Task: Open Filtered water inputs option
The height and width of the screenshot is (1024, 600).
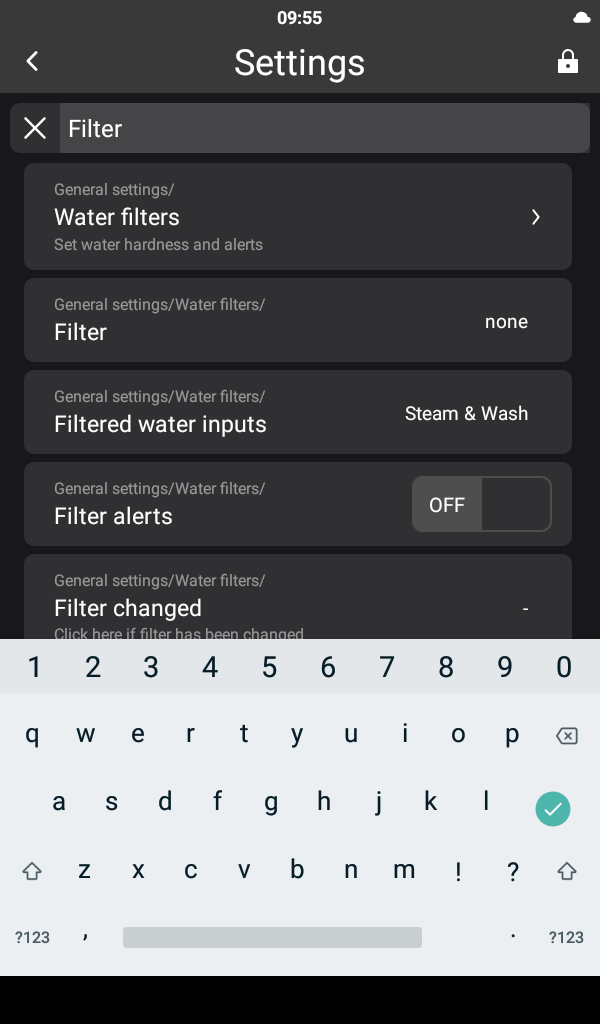Action: coord(298,412)
